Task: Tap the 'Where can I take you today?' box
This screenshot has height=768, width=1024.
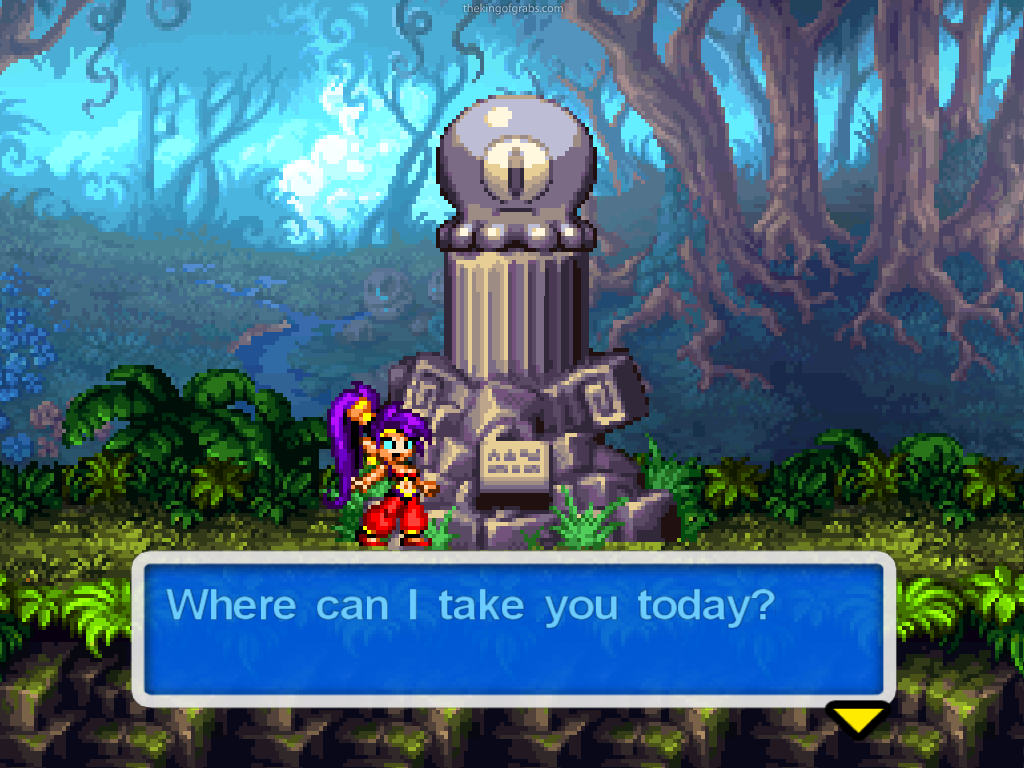Action: 513,628
